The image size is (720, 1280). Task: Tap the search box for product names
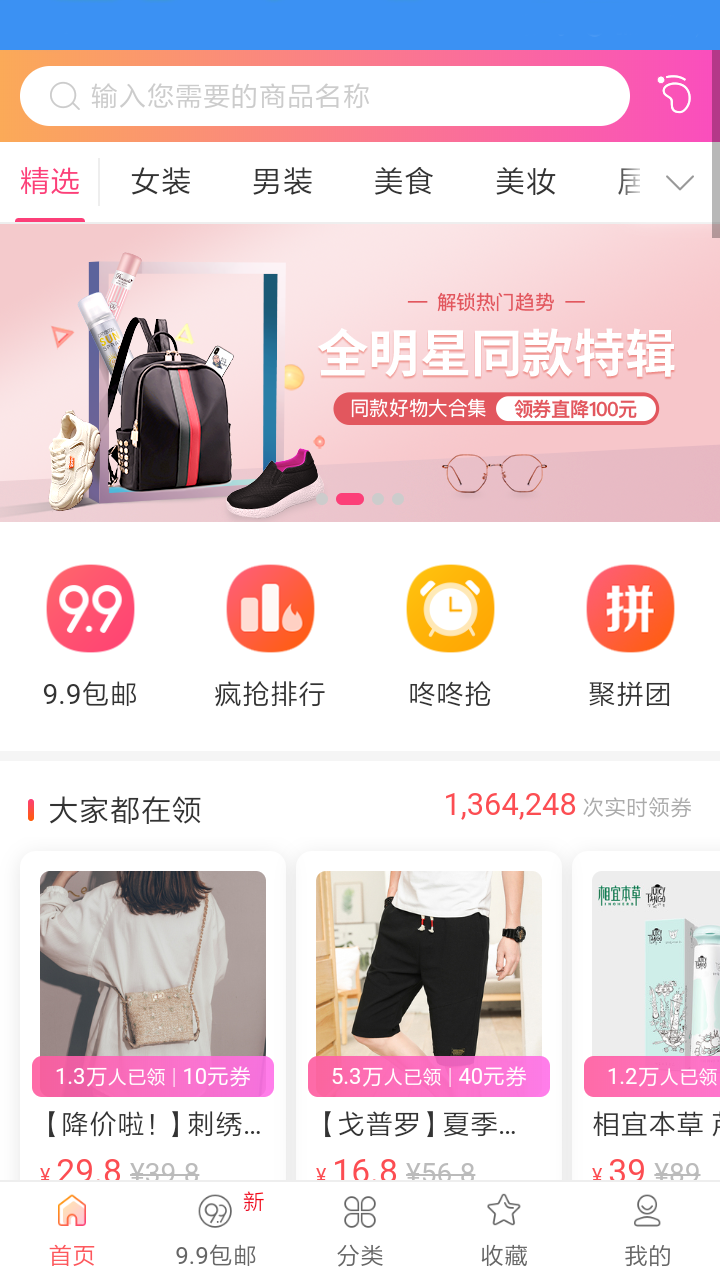point(325,96)
